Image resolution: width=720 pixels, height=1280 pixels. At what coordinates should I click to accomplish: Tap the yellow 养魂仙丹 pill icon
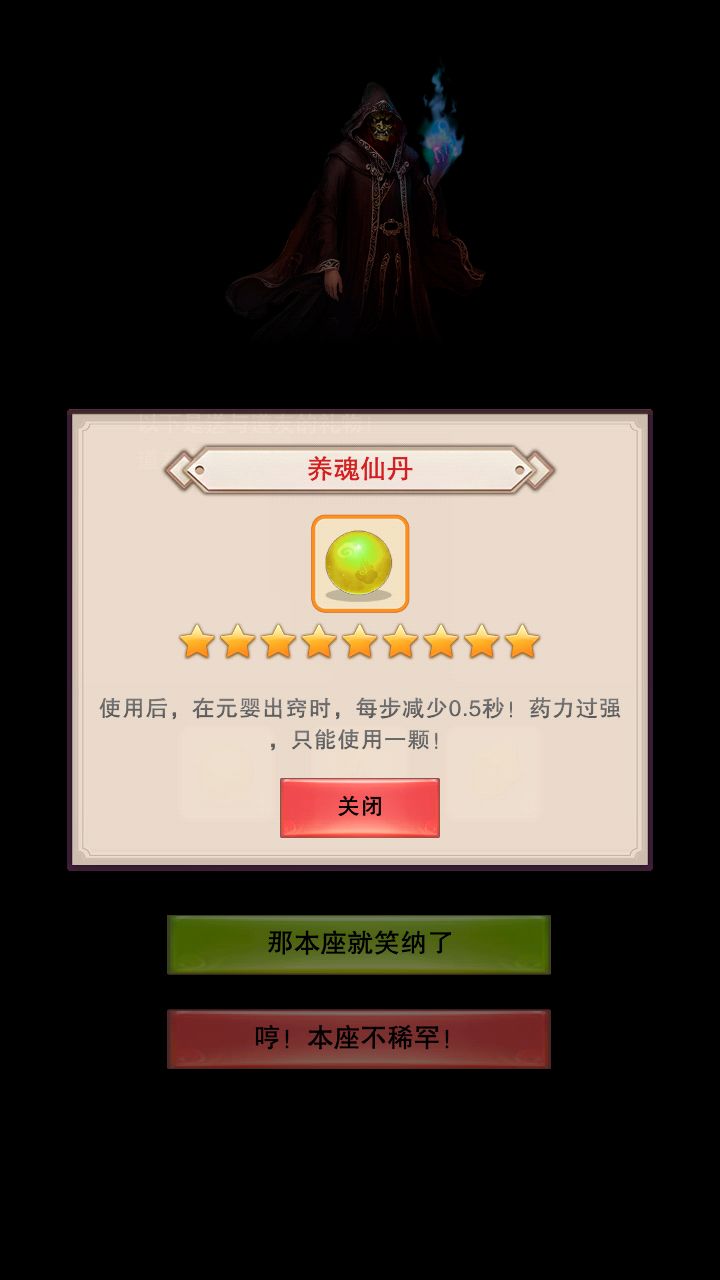tap(359, 561)
